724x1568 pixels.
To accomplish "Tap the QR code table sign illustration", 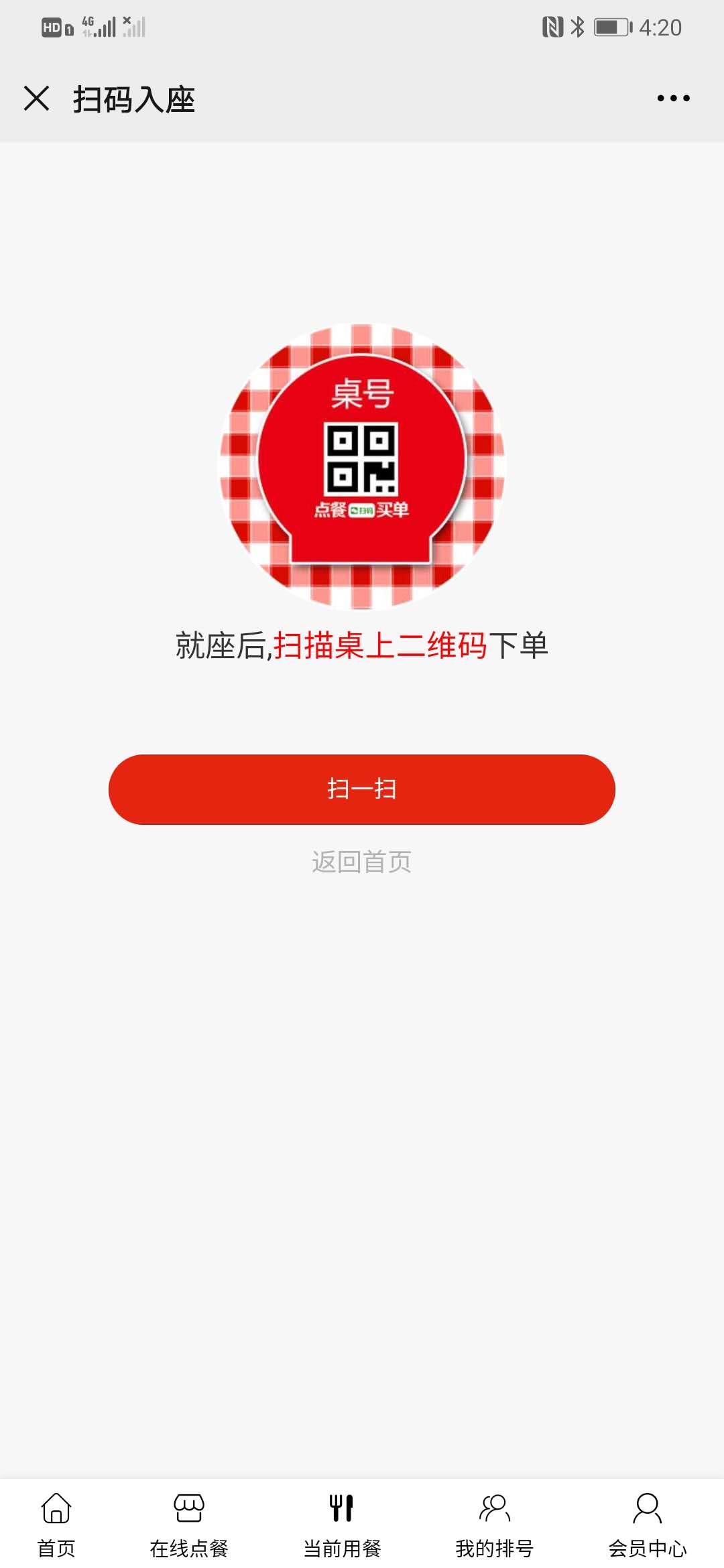I will point(362,462).
